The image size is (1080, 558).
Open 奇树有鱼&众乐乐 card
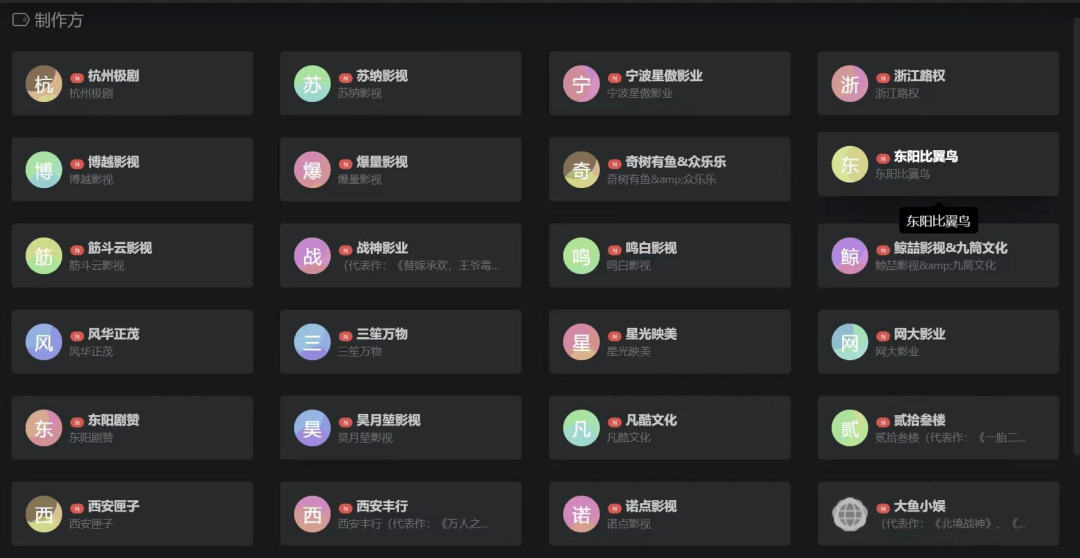[x=669, y=170]
